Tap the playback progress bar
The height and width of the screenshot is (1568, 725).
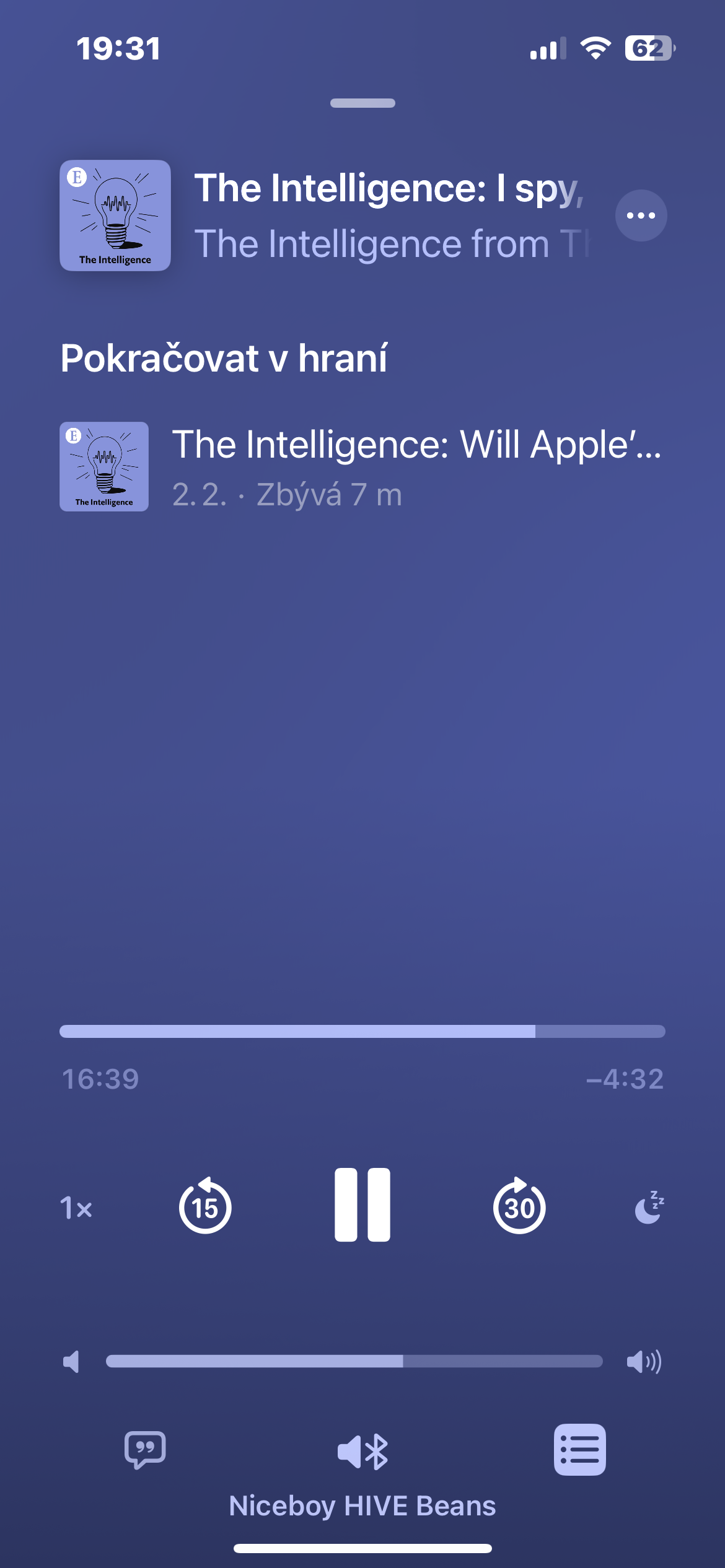pyautogui.click(x=362, y=1031)
